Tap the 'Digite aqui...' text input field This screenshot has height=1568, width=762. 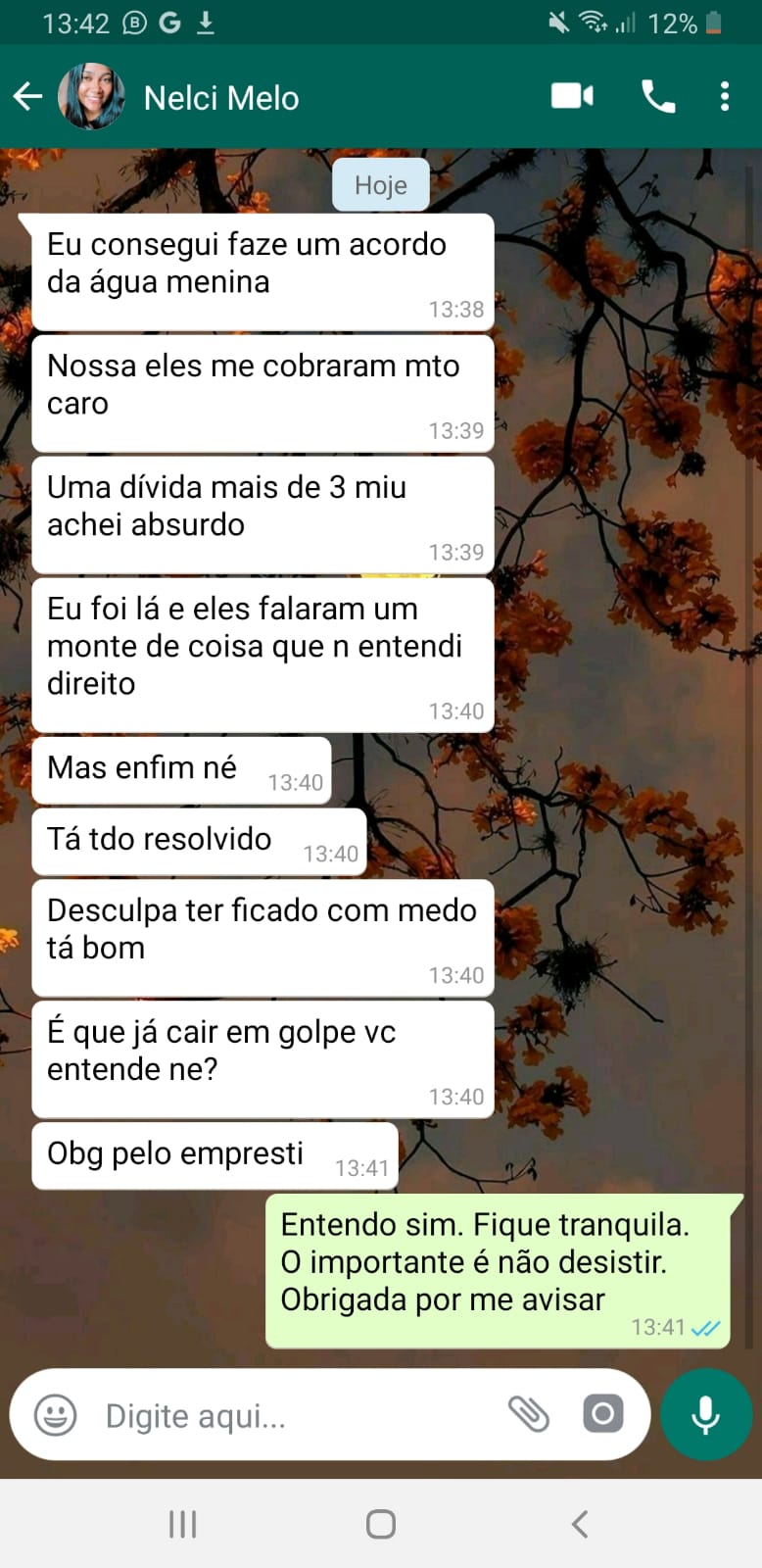click(245, 1414)
